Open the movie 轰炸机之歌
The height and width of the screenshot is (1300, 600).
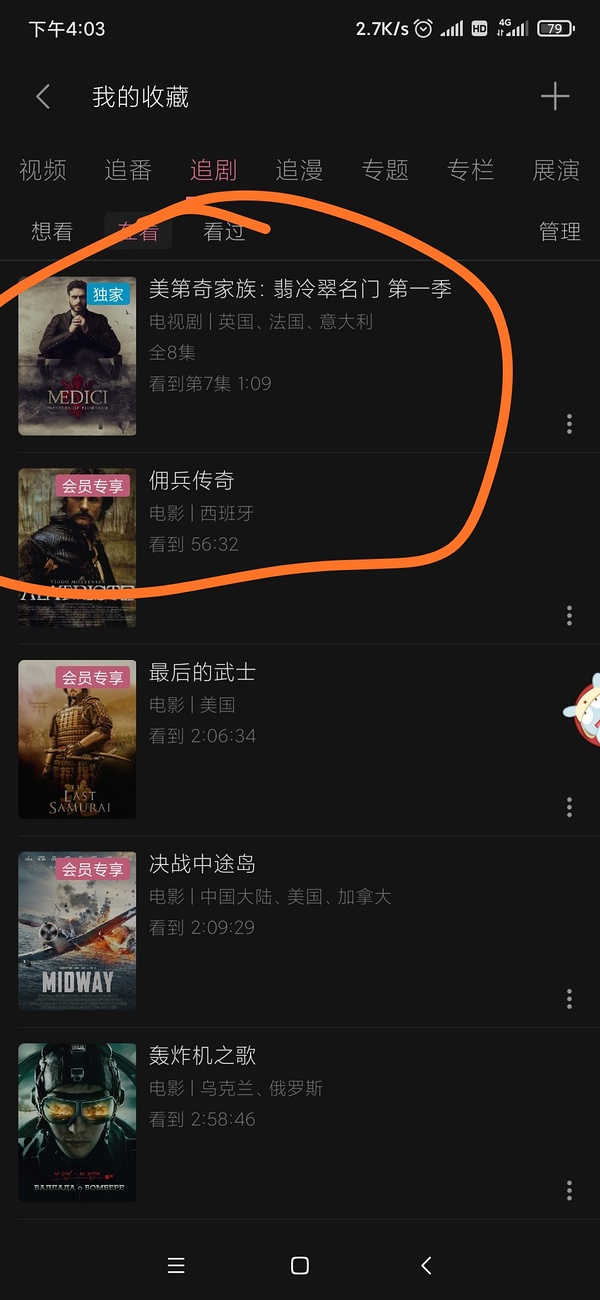(202, 1056)
